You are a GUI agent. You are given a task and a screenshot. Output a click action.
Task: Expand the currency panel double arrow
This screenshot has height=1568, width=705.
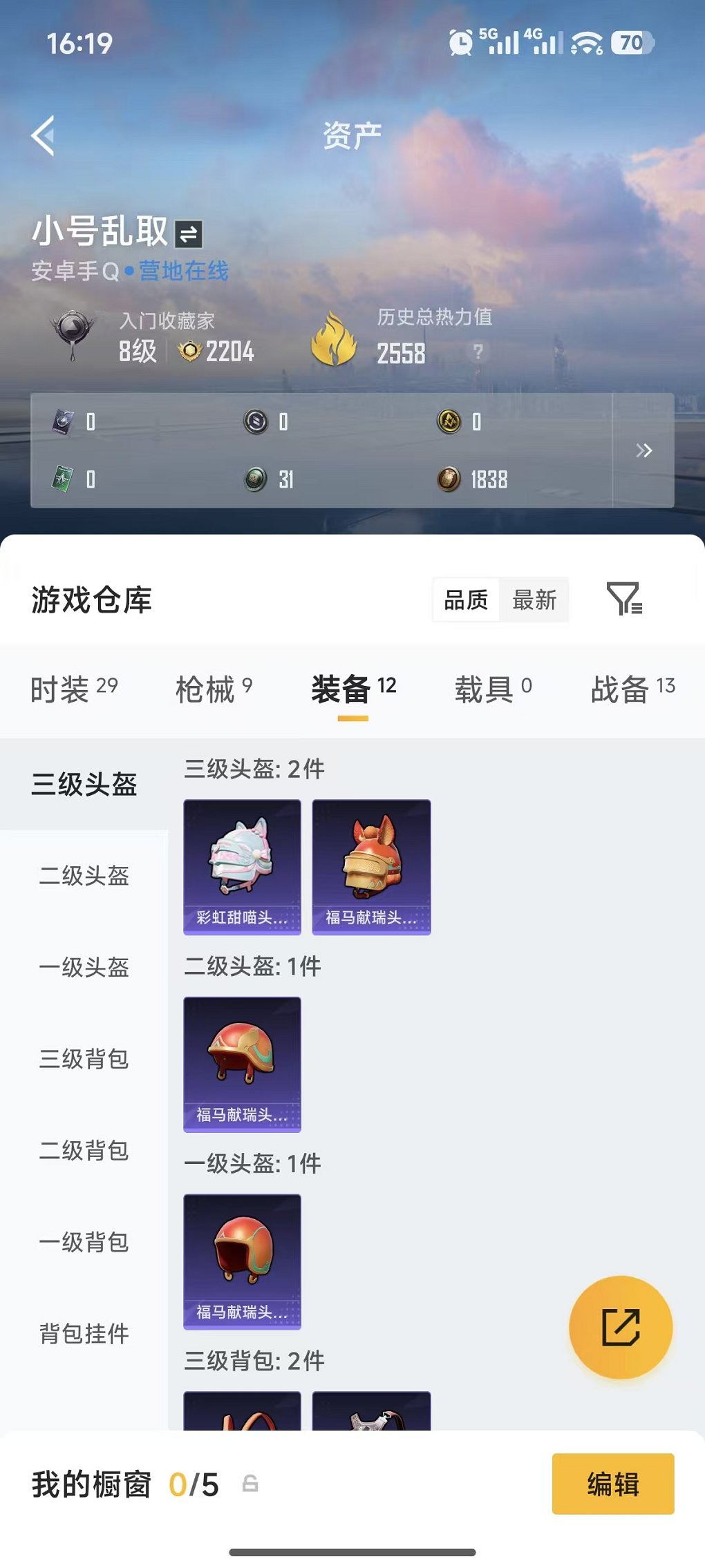(x=643, y=451)
